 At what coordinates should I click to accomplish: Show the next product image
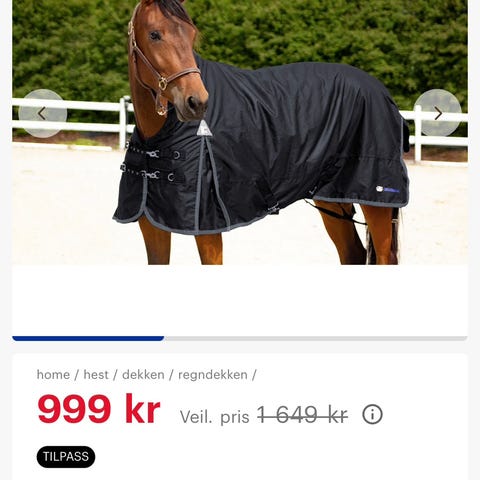(x=438, y=113)
